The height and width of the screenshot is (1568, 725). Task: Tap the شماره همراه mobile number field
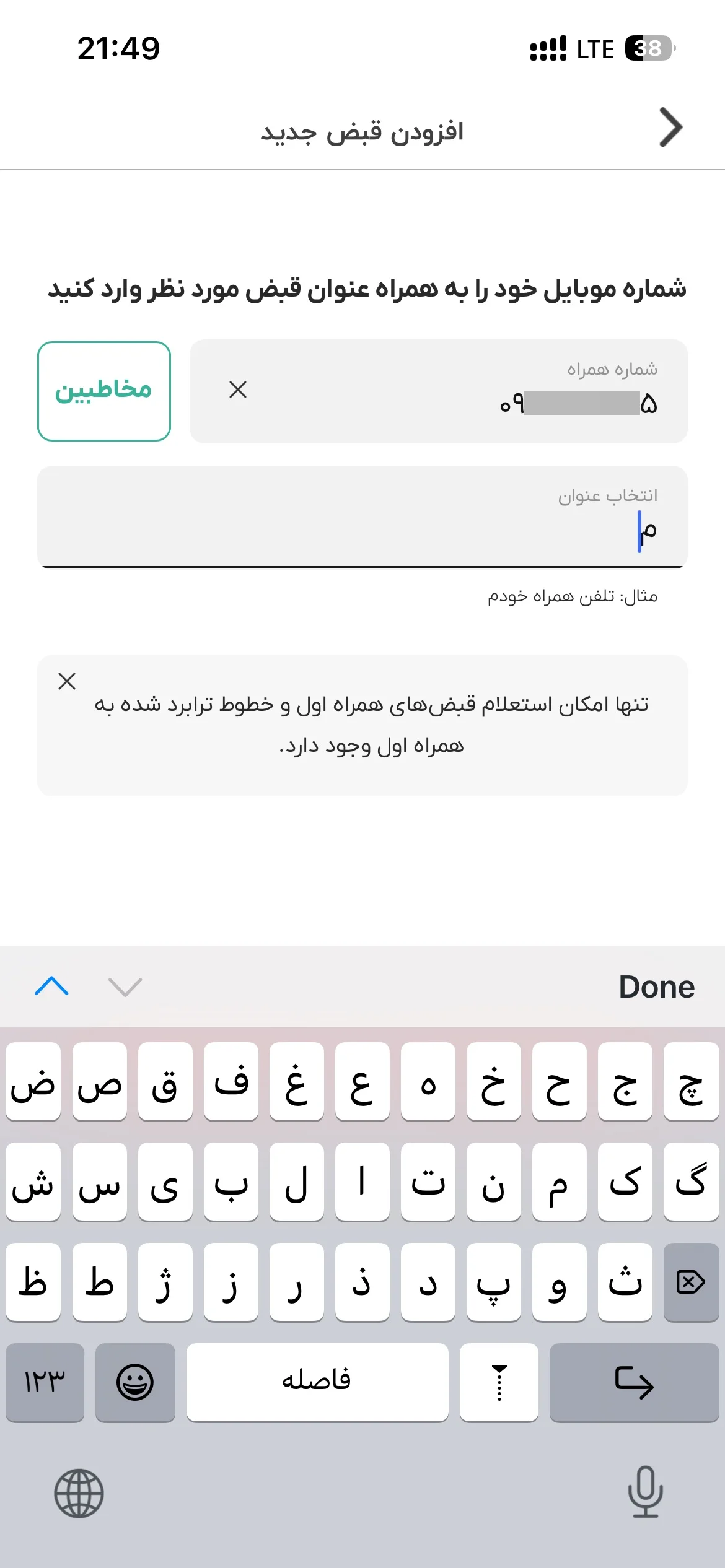(439, 391)
